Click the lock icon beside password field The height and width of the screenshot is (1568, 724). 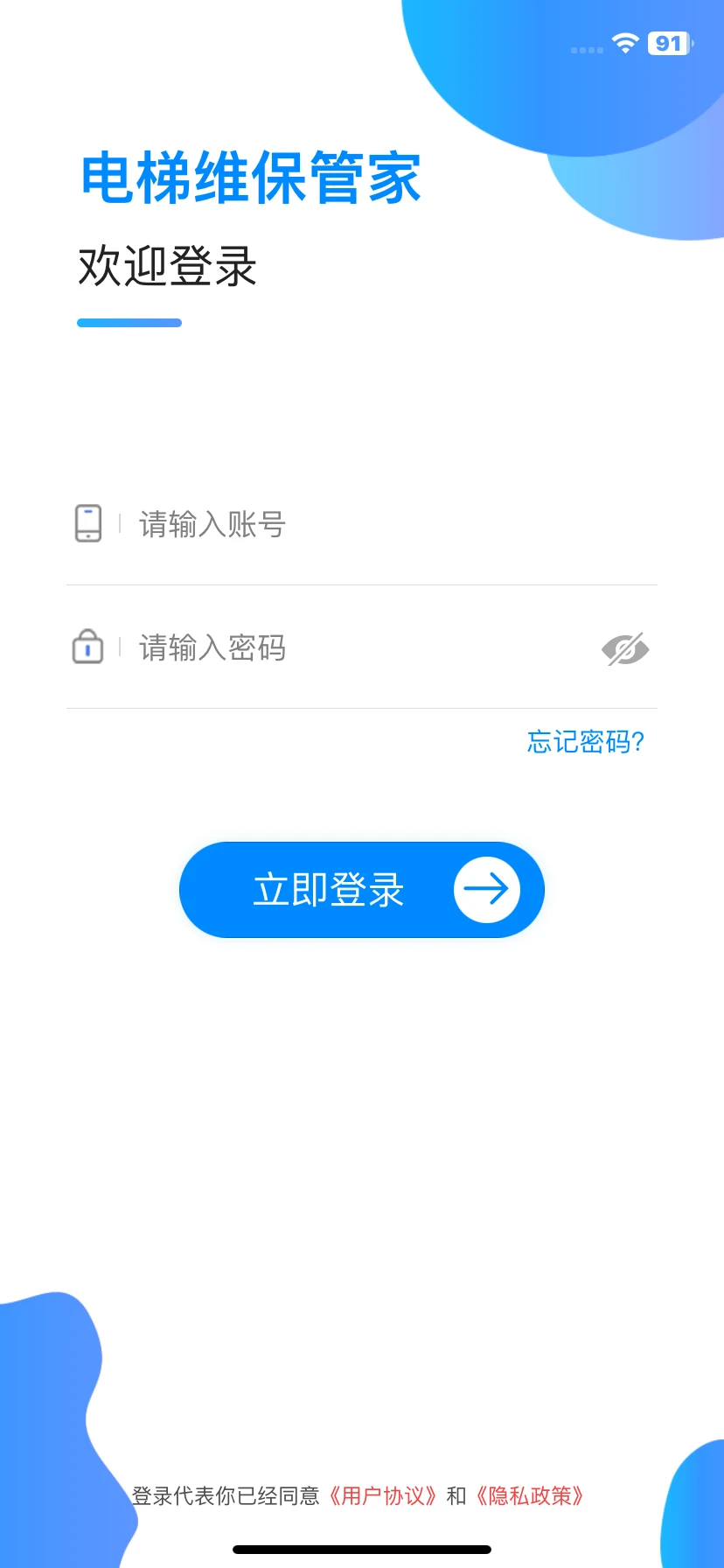click(x=88, y=647)
